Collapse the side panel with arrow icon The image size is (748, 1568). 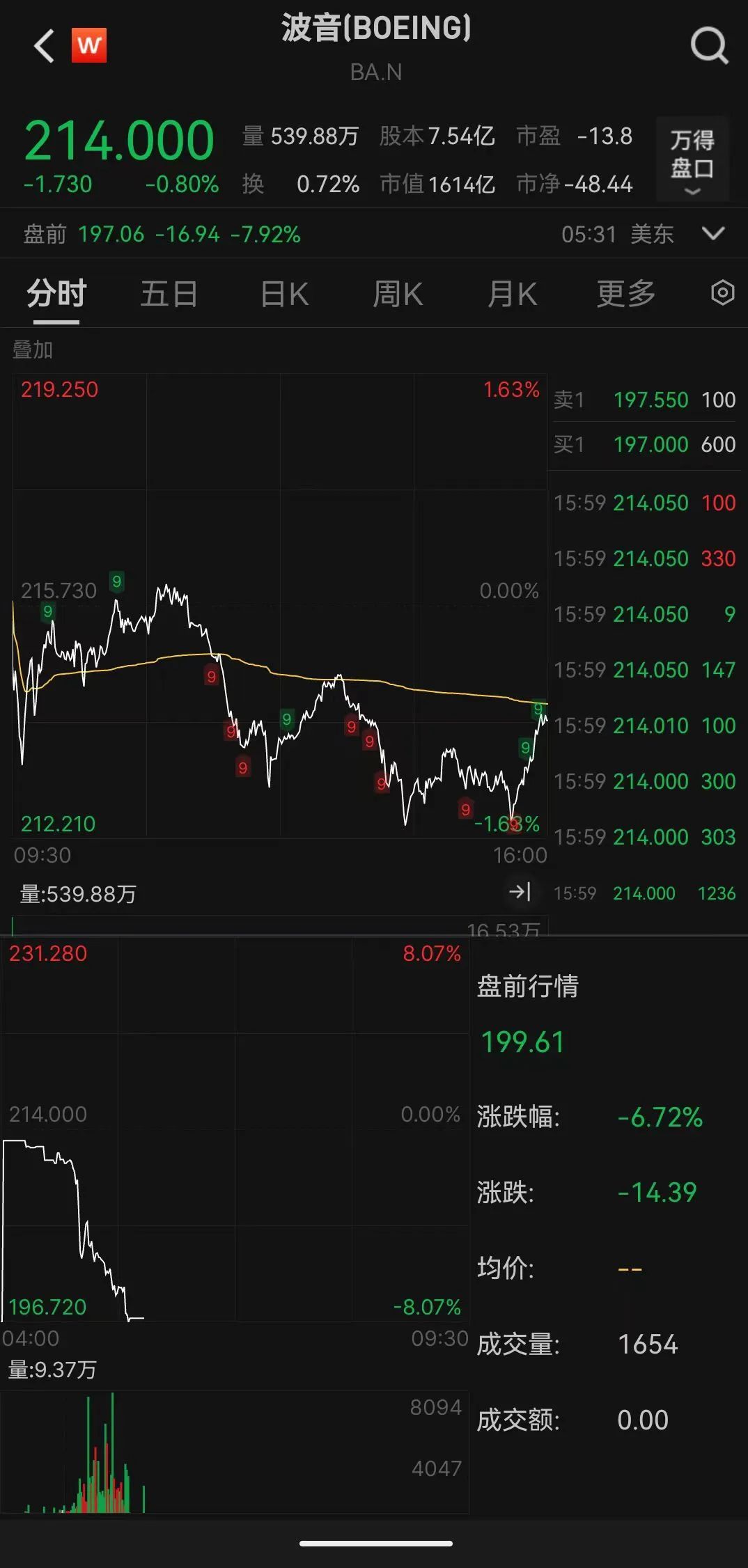point(520,892)
